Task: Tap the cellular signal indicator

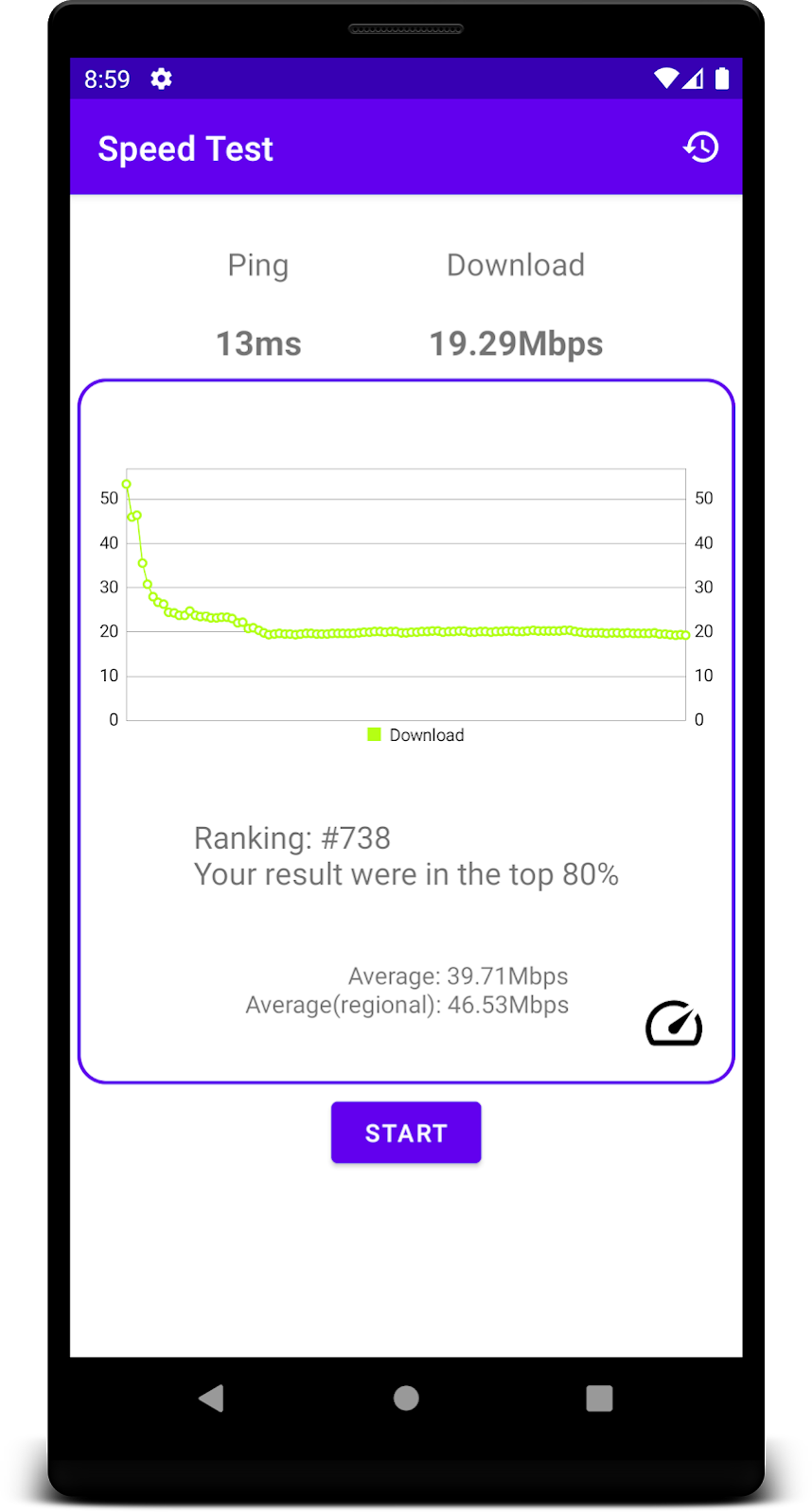Action: click(695, 79)
